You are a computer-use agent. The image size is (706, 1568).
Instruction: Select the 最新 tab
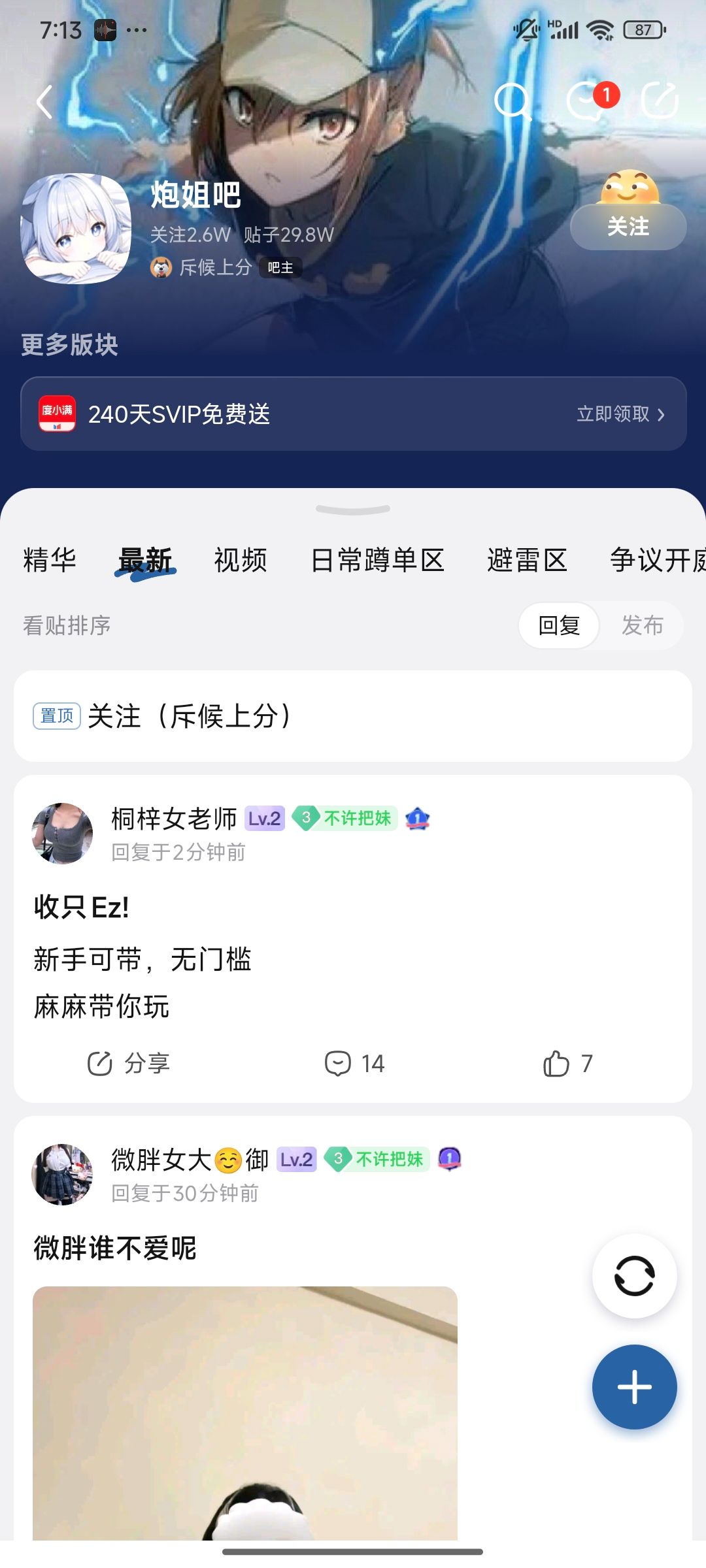point(145,561)
